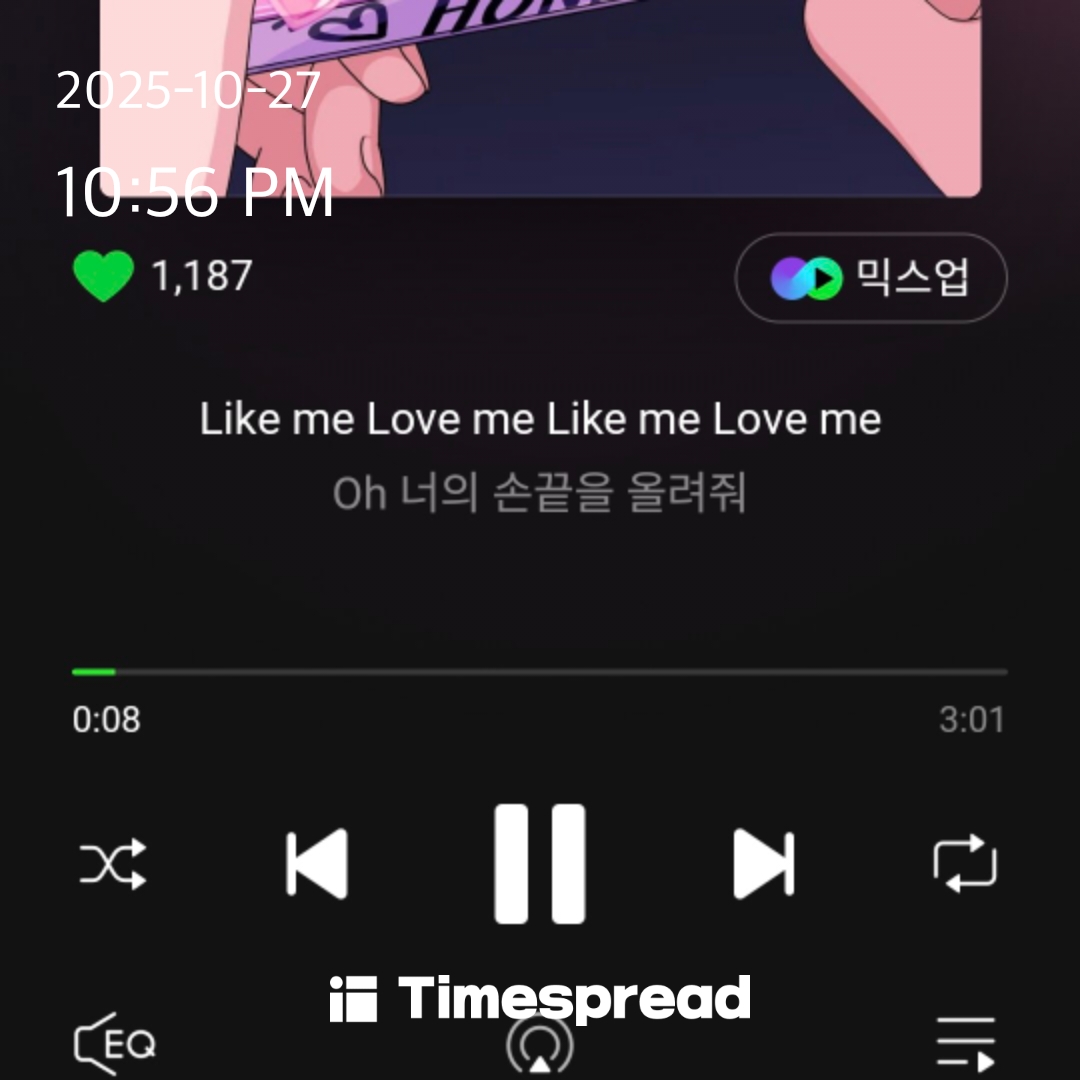Screen dimensions: 1080x1080
Task: Open the full lyrics view
Action: (540, 456)
